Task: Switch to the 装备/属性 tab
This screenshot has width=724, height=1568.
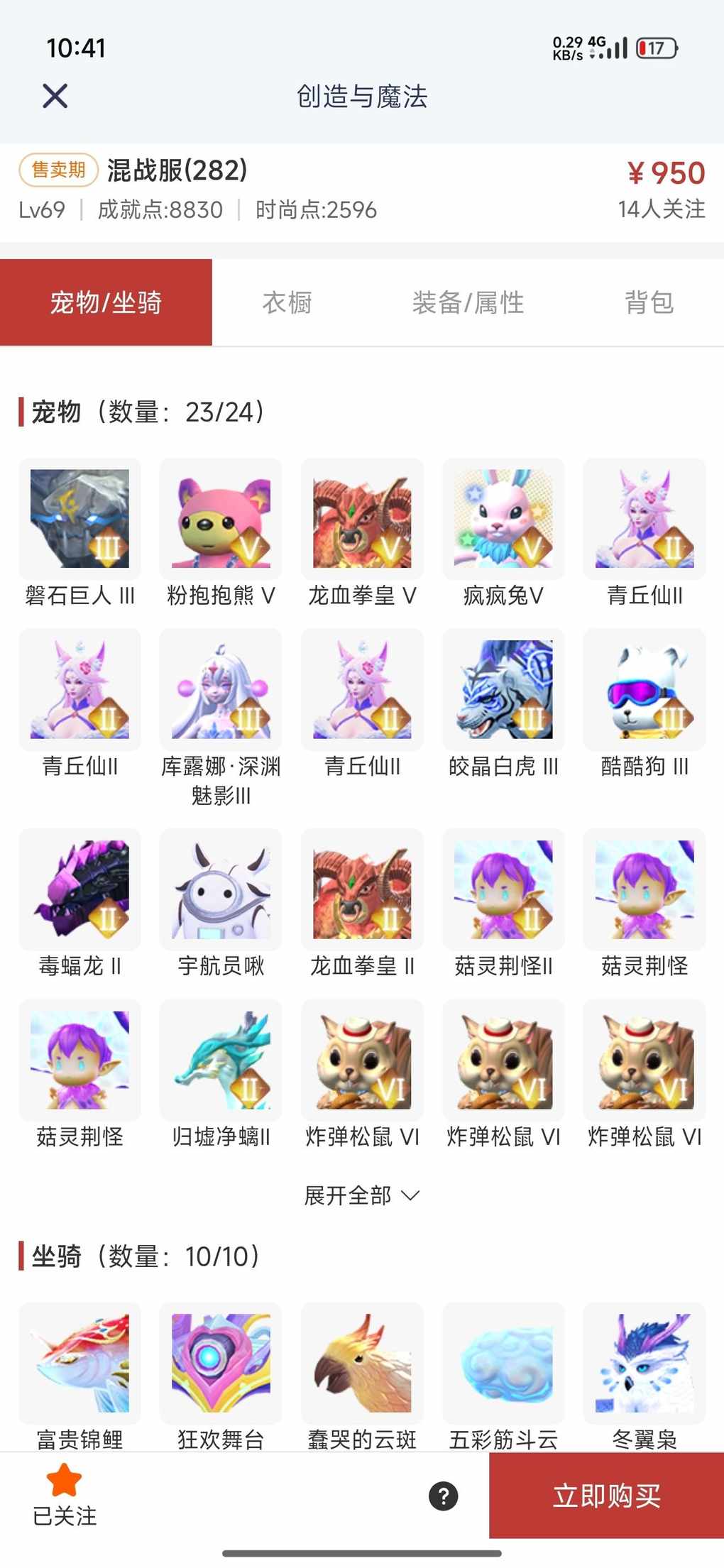Action: [x=468, y=303]
